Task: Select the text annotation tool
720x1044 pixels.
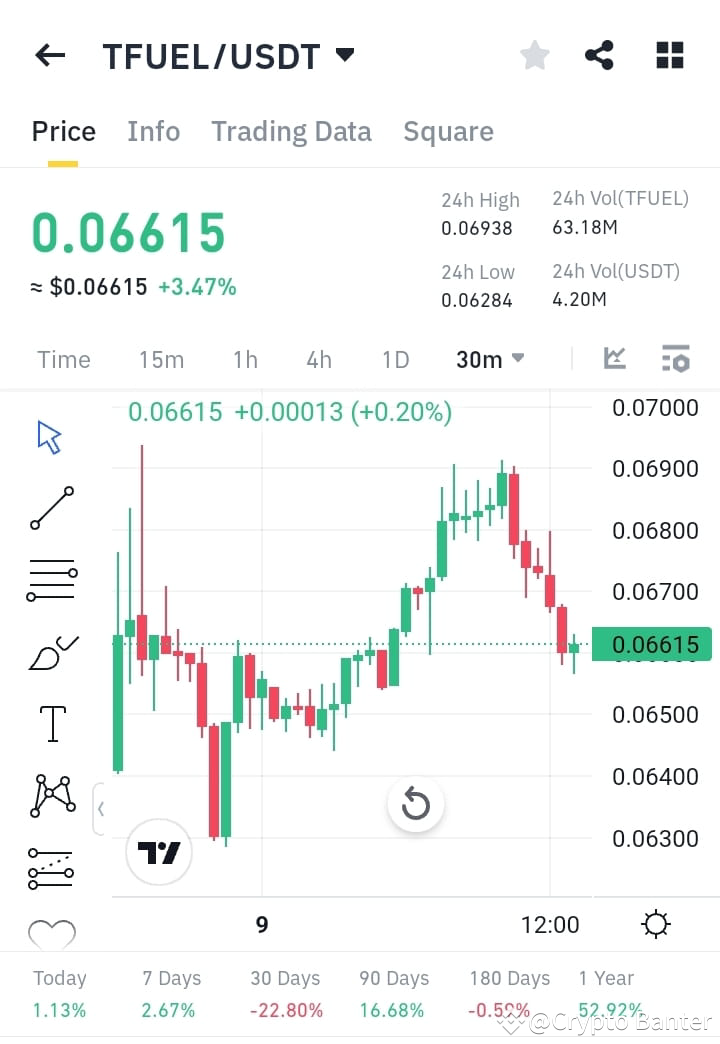Action: (x=52, y=722)
